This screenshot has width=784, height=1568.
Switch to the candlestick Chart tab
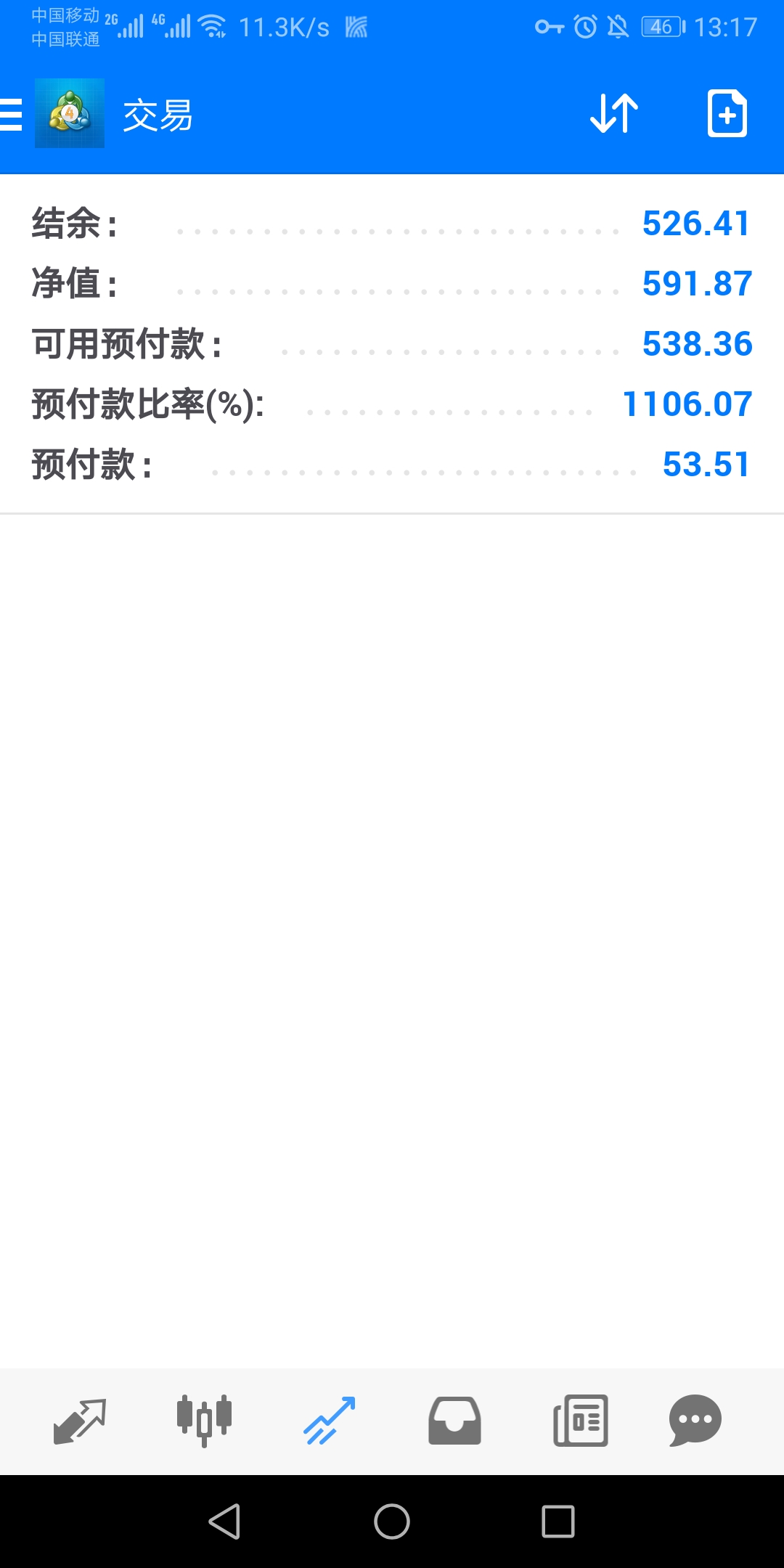[x=205, y=1421]
